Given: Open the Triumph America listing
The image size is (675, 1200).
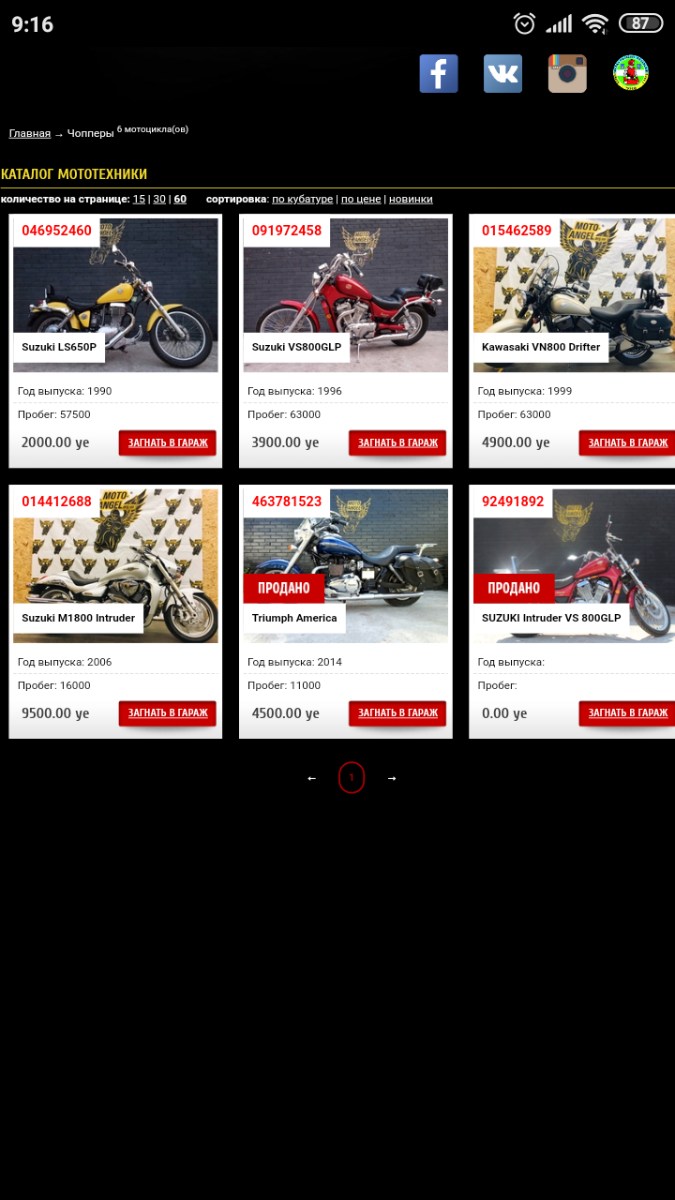Looking at the screenshot, I should pyautogui.click(x=345, y=565).
